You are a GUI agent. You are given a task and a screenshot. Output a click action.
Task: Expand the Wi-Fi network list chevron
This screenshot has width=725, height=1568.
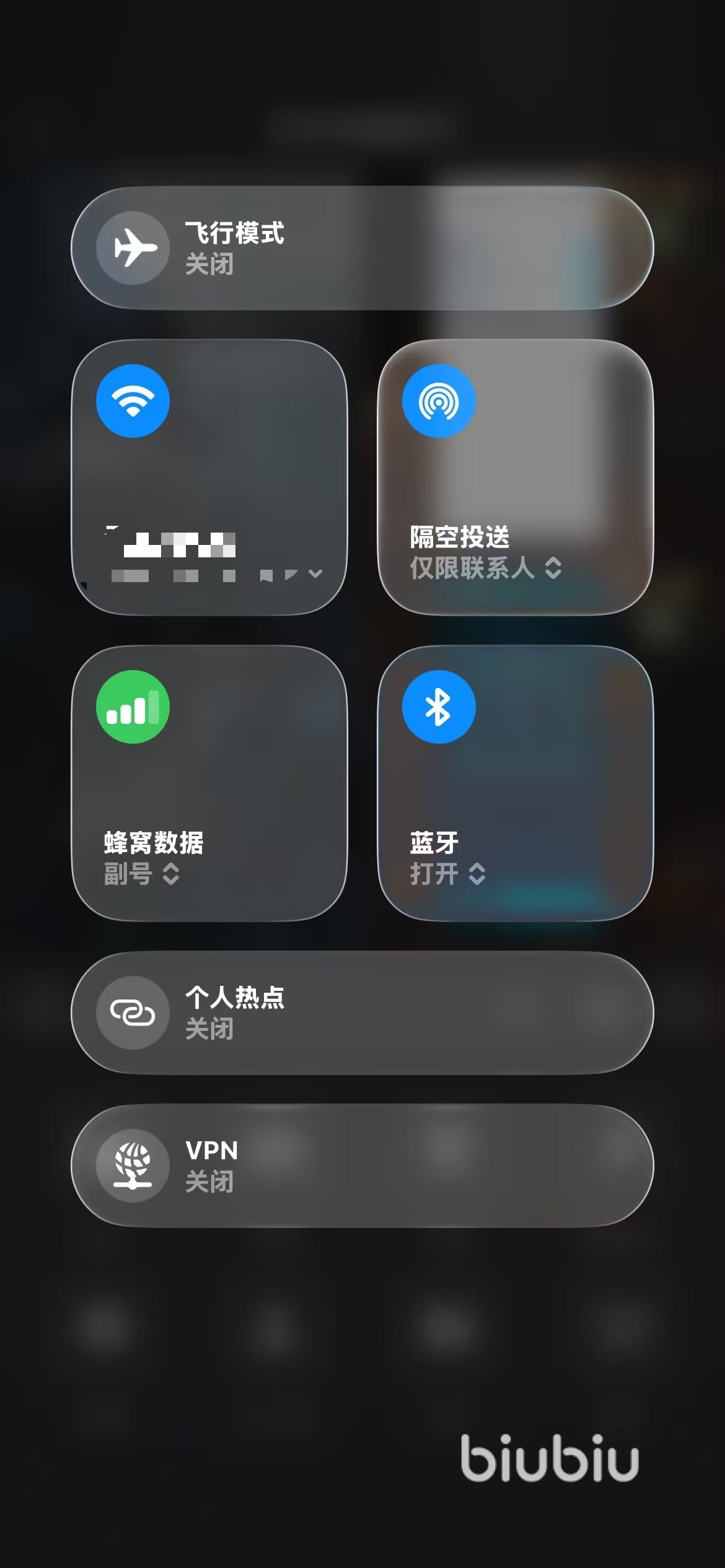click(x=315, y=574)
